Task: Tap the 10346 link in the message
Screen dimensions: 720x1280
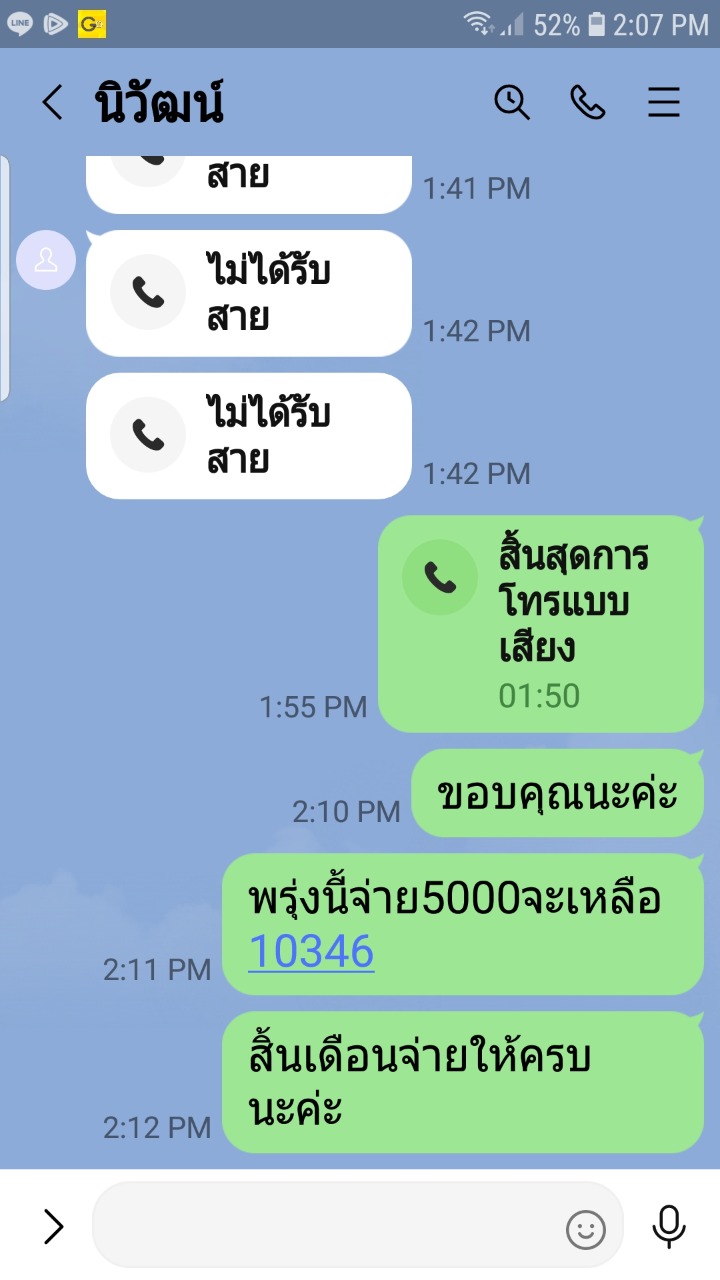Action: [311, 951]
